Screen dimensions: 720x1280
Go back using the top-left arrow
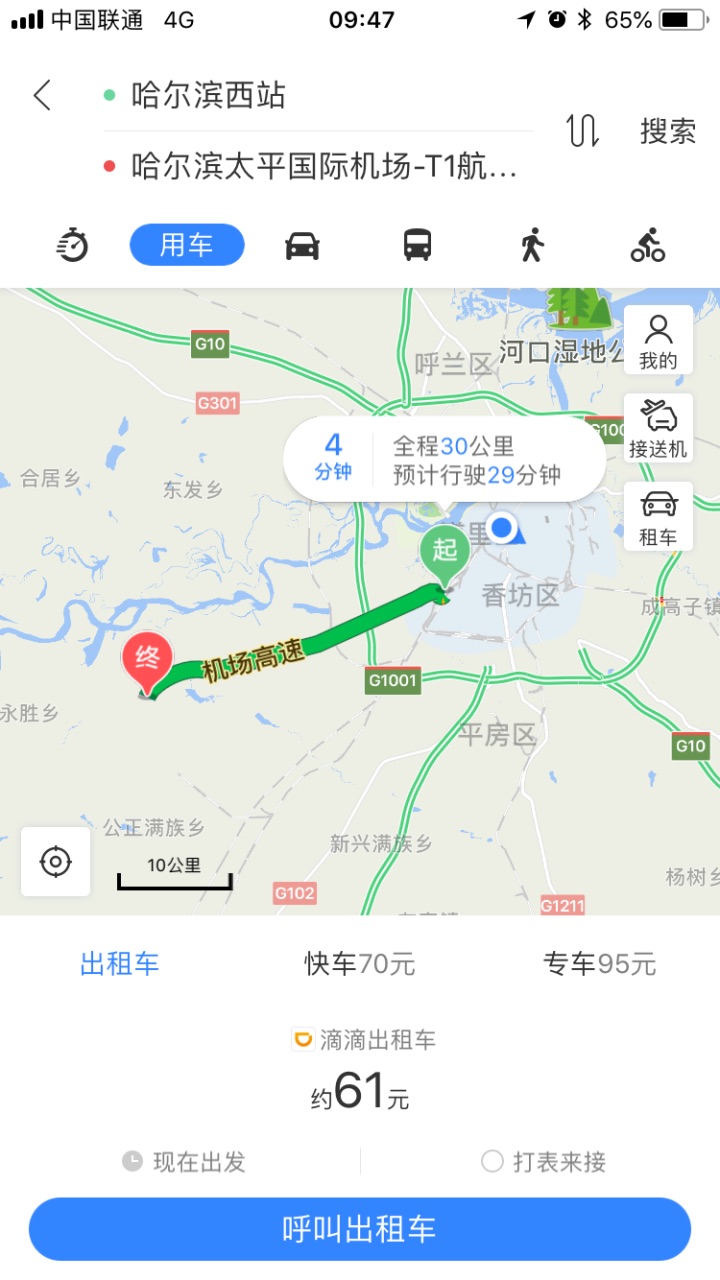point(42,96)
